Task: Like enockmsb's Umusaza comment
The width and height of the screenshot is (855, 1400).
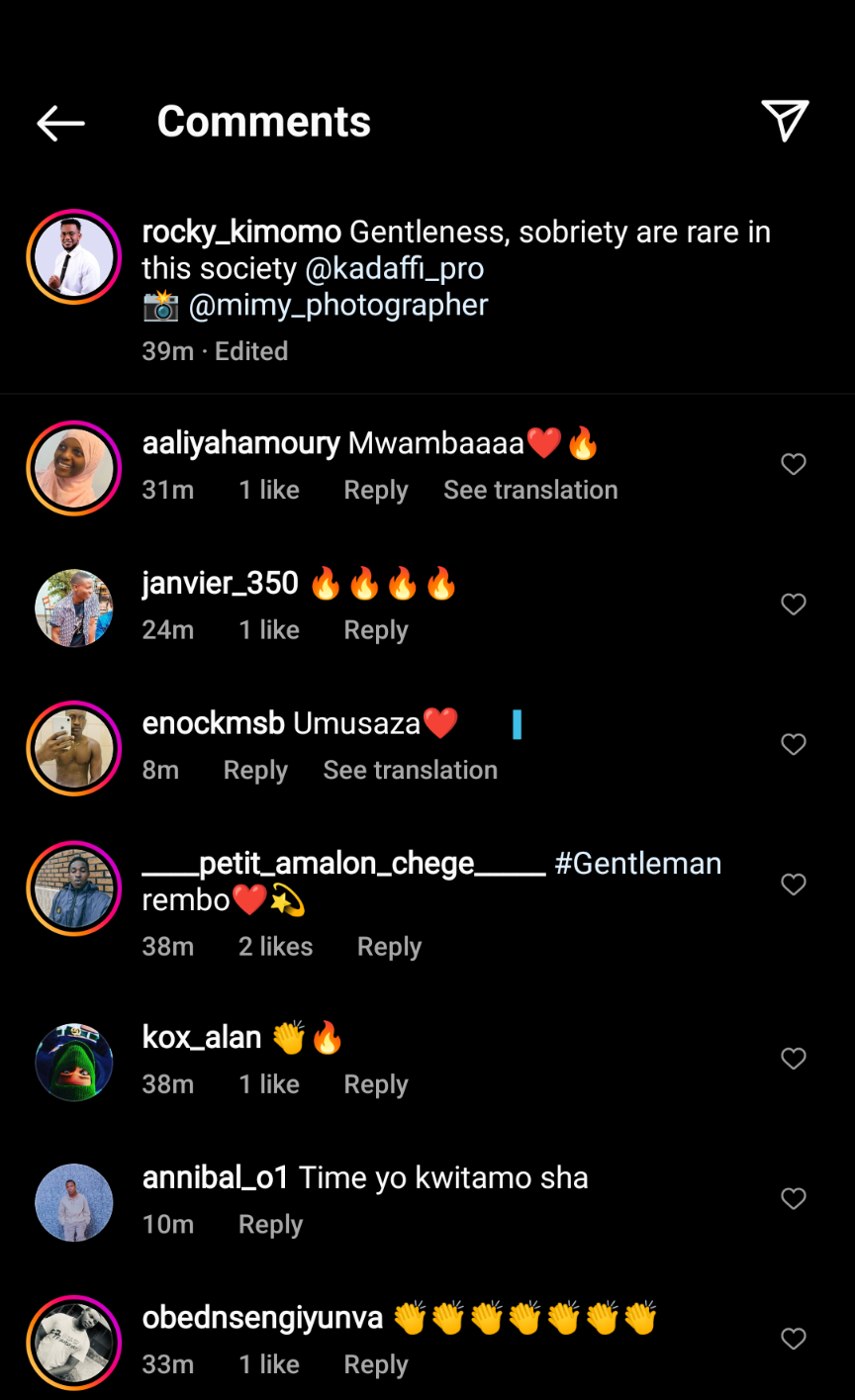Action: pyautogui.click(x=794, y=744)
